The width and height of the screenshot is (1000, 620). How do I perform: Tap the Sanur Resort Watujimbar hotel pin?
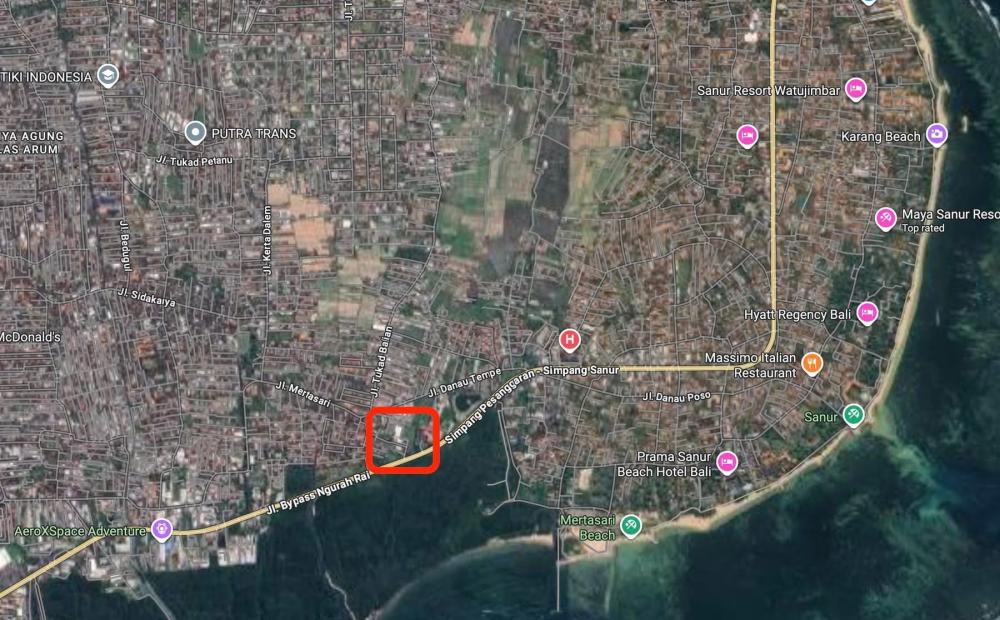click(x=855, y=89)
